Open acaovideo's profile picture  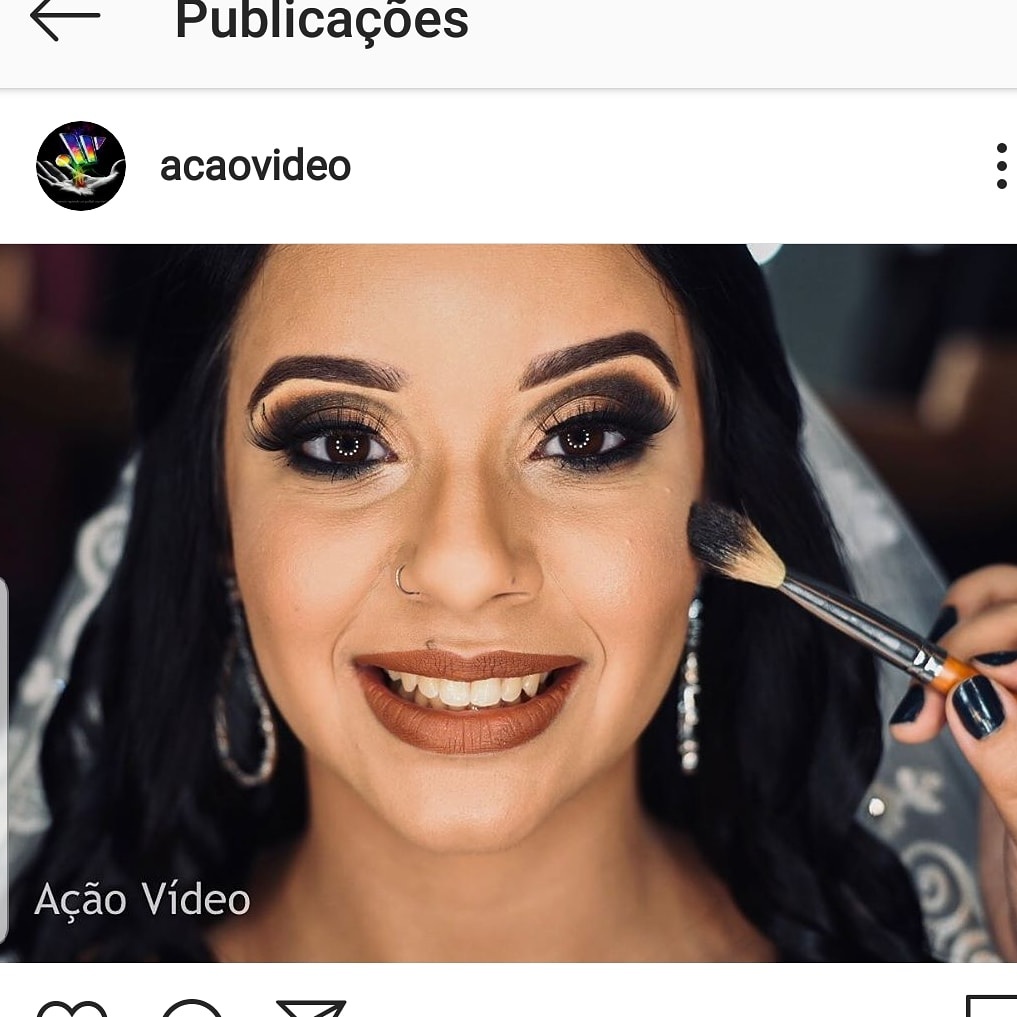click(81, 166)
